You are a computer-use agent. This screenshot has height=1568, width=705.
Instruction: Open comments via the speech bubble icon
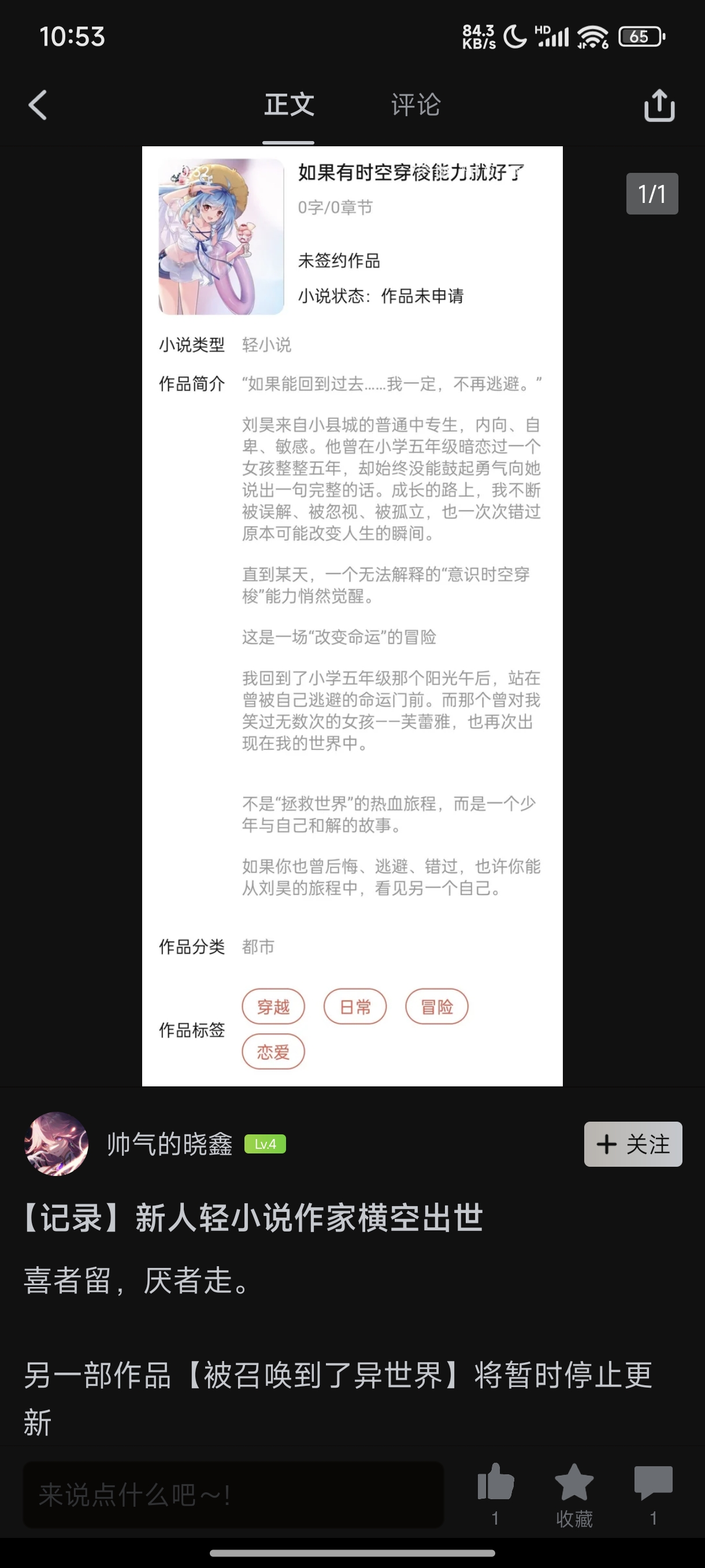point(652,1483)
